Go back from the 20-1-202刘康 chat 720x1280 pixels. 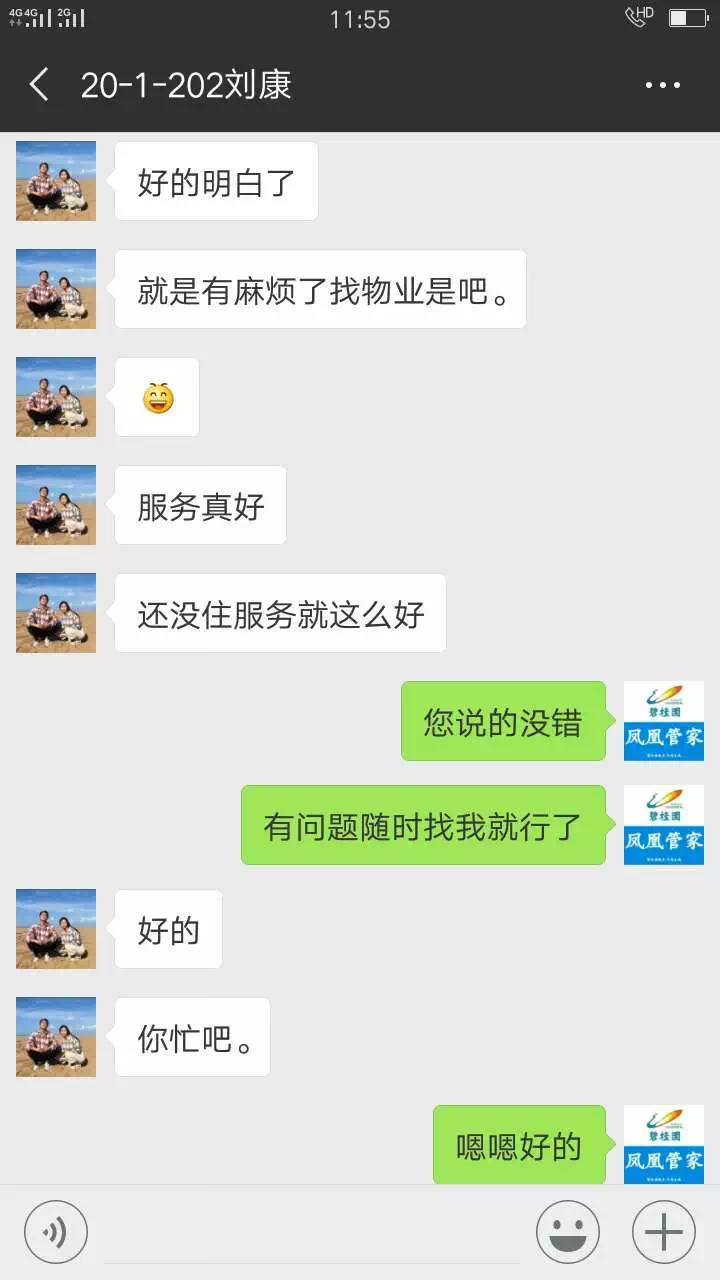click(39, 85)
